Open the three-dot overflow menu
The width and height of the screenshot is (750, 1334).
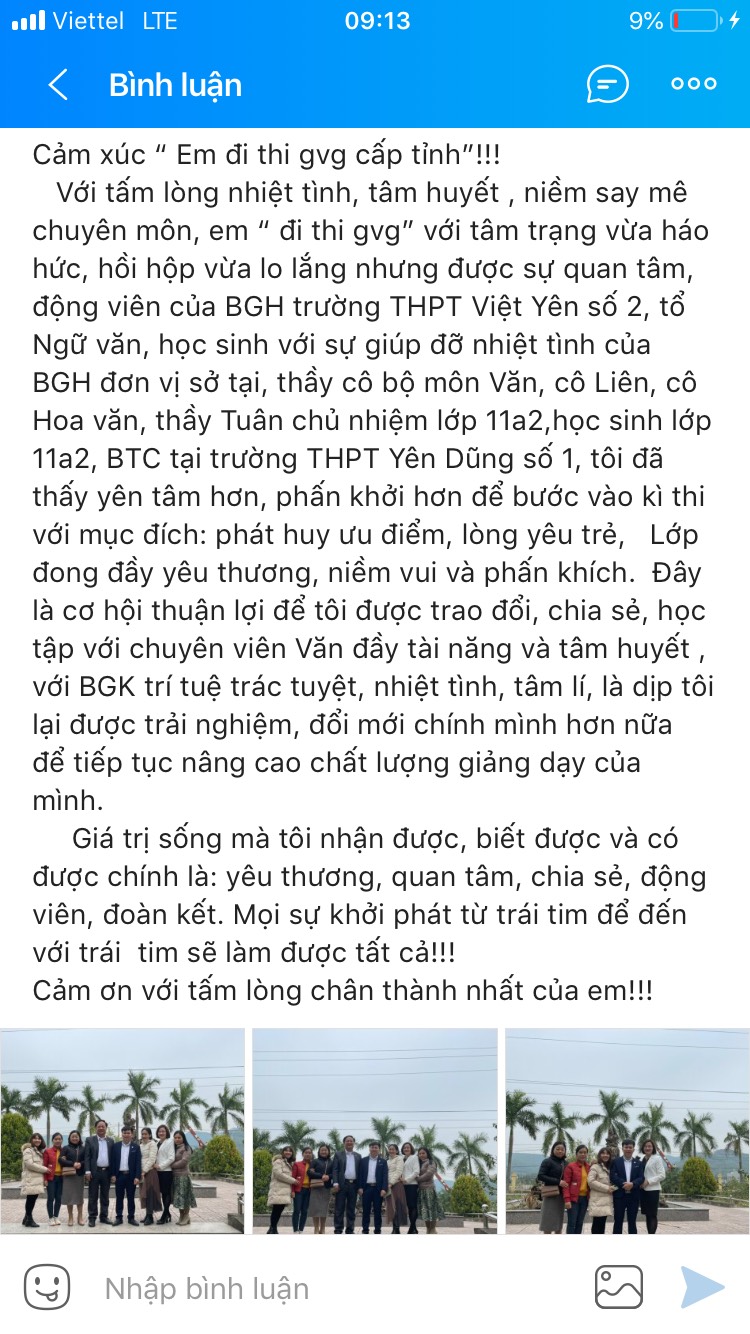click(694, 85)
